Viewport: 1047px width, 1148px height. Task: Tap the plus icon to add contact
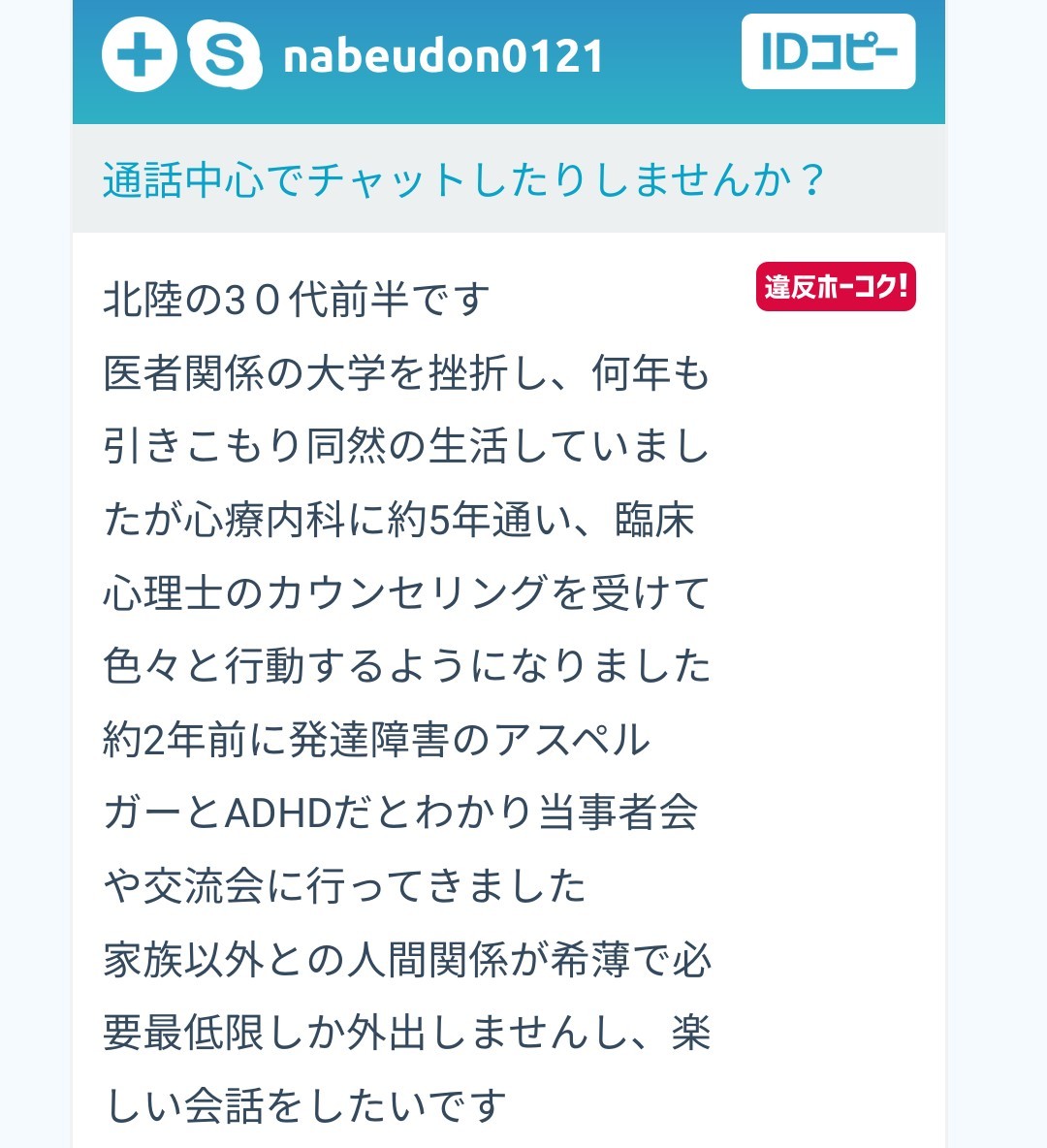[139, 56]
